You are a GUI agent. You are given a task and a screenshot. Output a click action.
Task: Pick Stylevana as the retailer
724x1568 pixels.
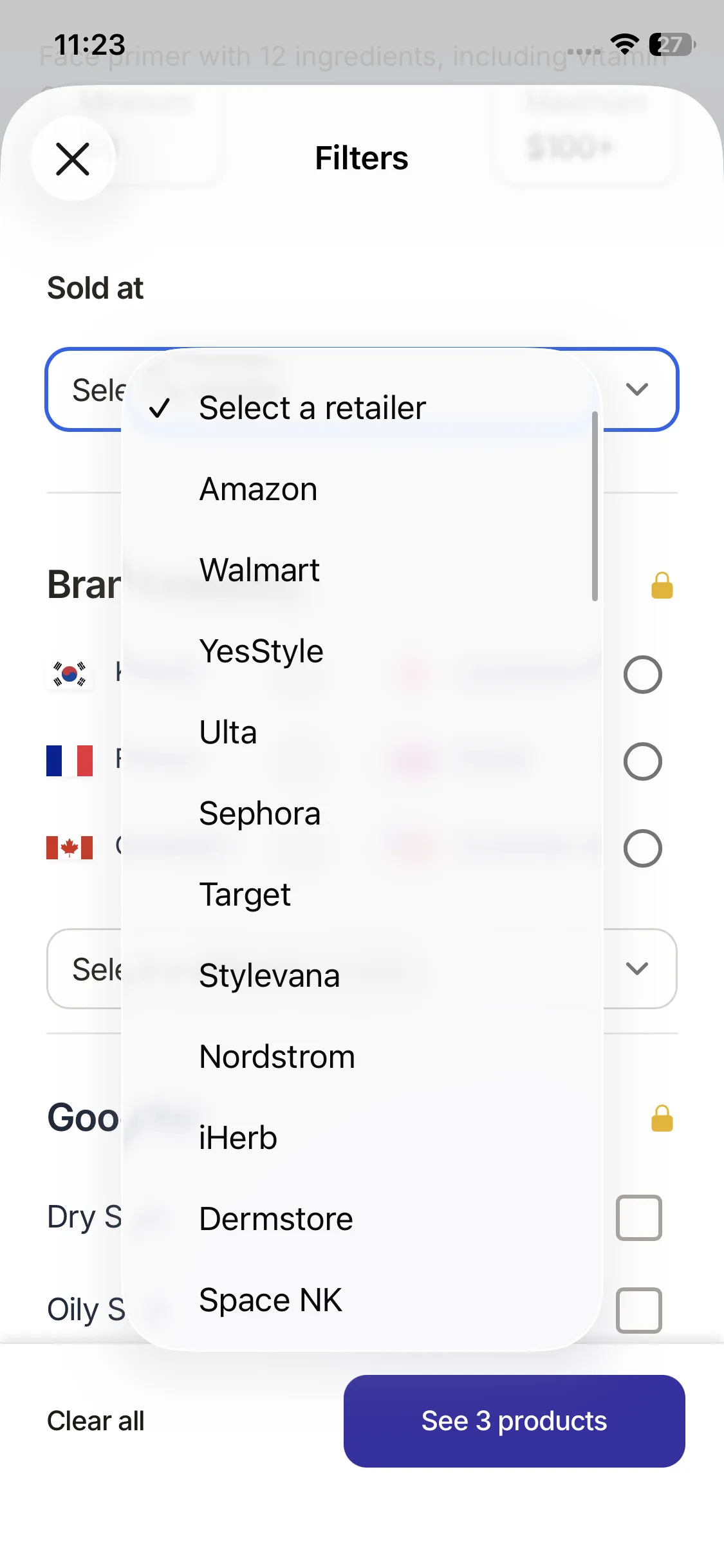pos(270,976)
